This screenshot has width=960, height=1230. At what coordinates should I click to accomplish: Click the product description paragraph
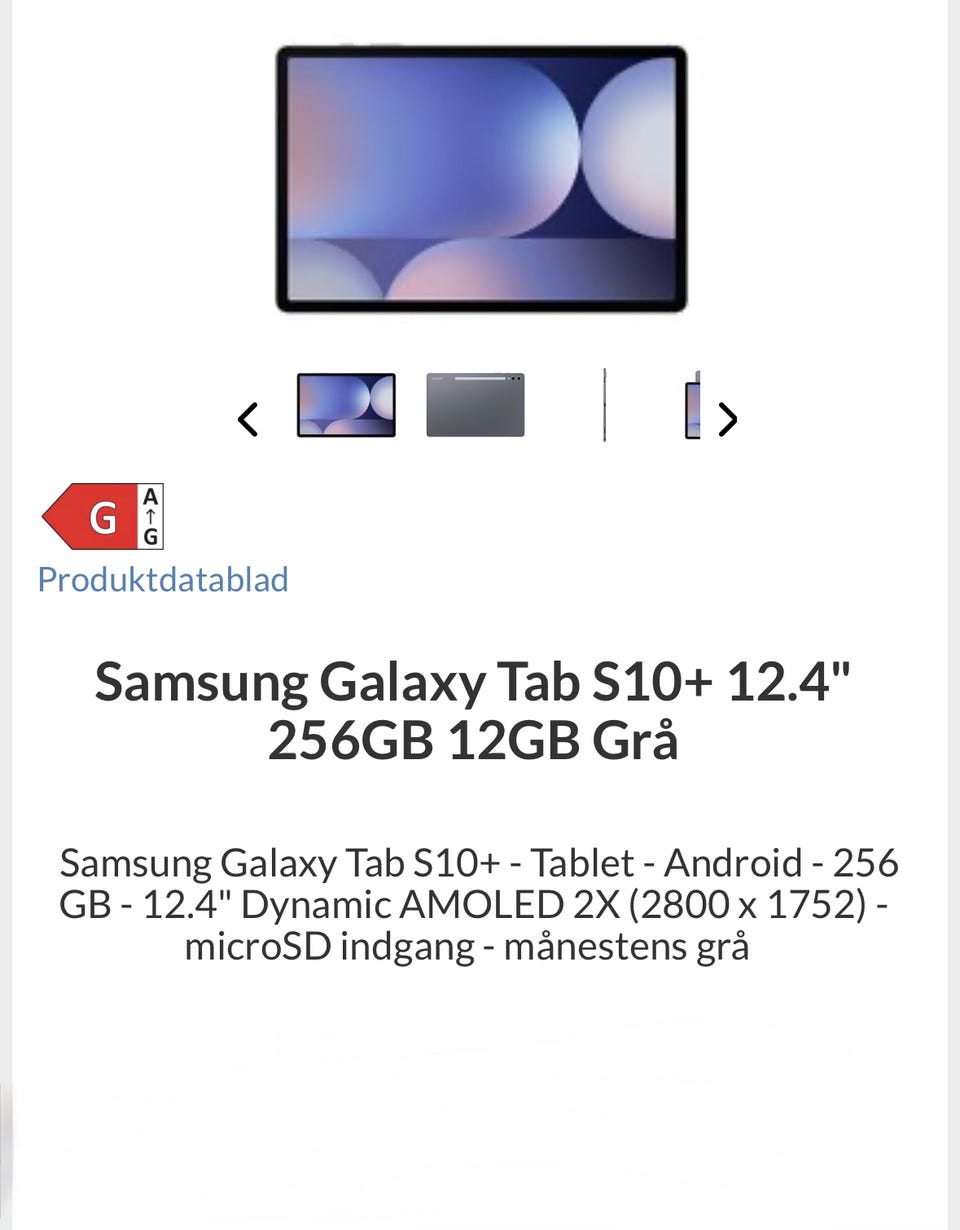tap(479, 903)
